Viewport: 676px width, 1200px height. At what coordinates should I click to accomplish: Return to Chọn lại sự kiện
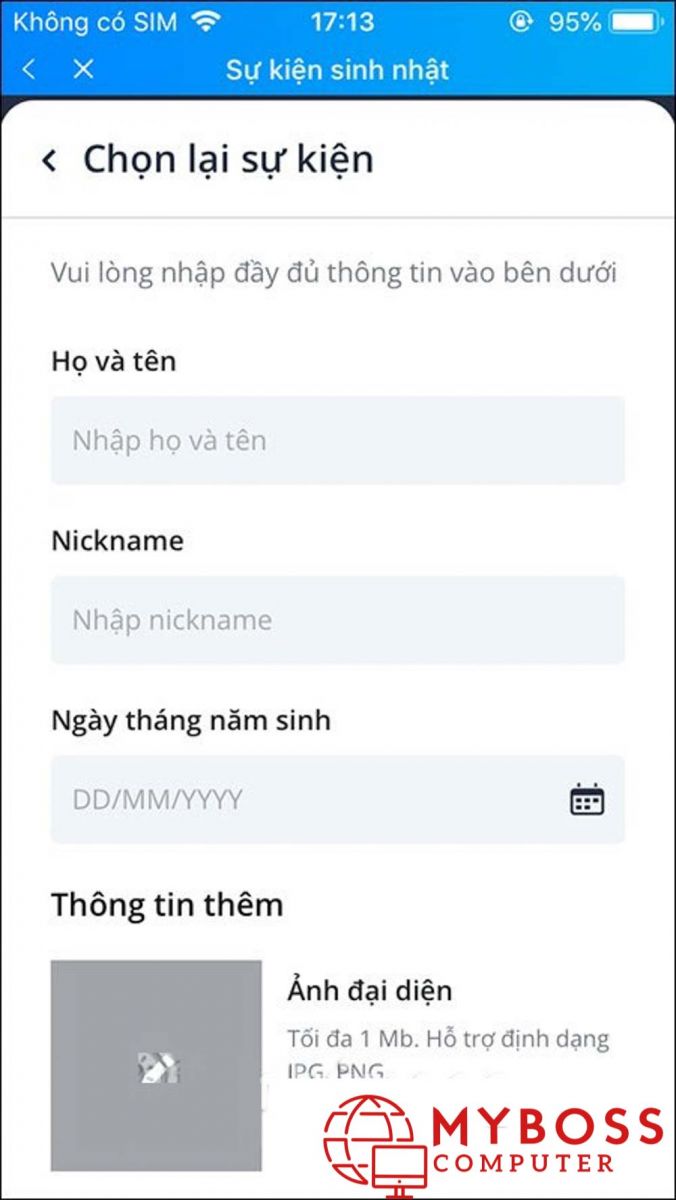tap(49, 160)
